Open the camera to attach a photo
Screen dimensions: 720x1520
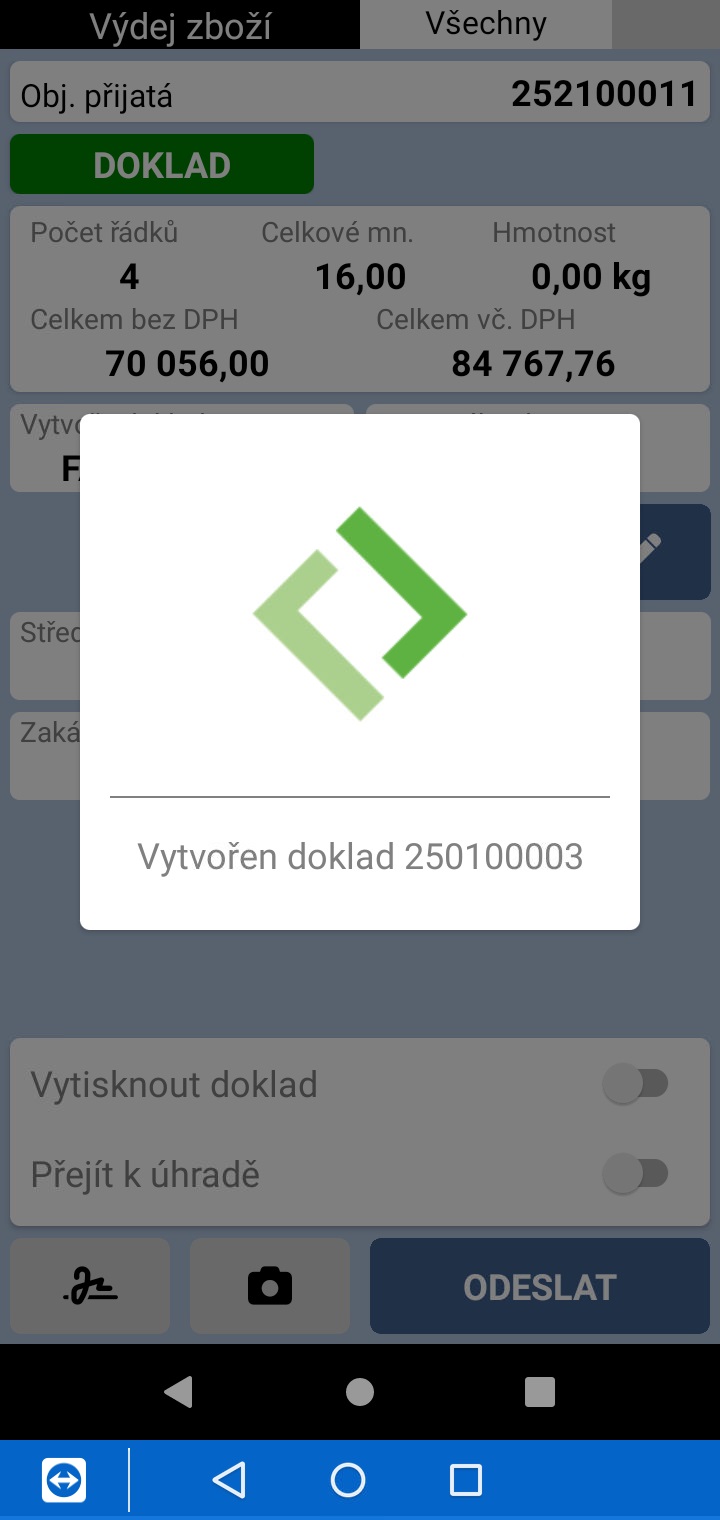coord(270,1286)
